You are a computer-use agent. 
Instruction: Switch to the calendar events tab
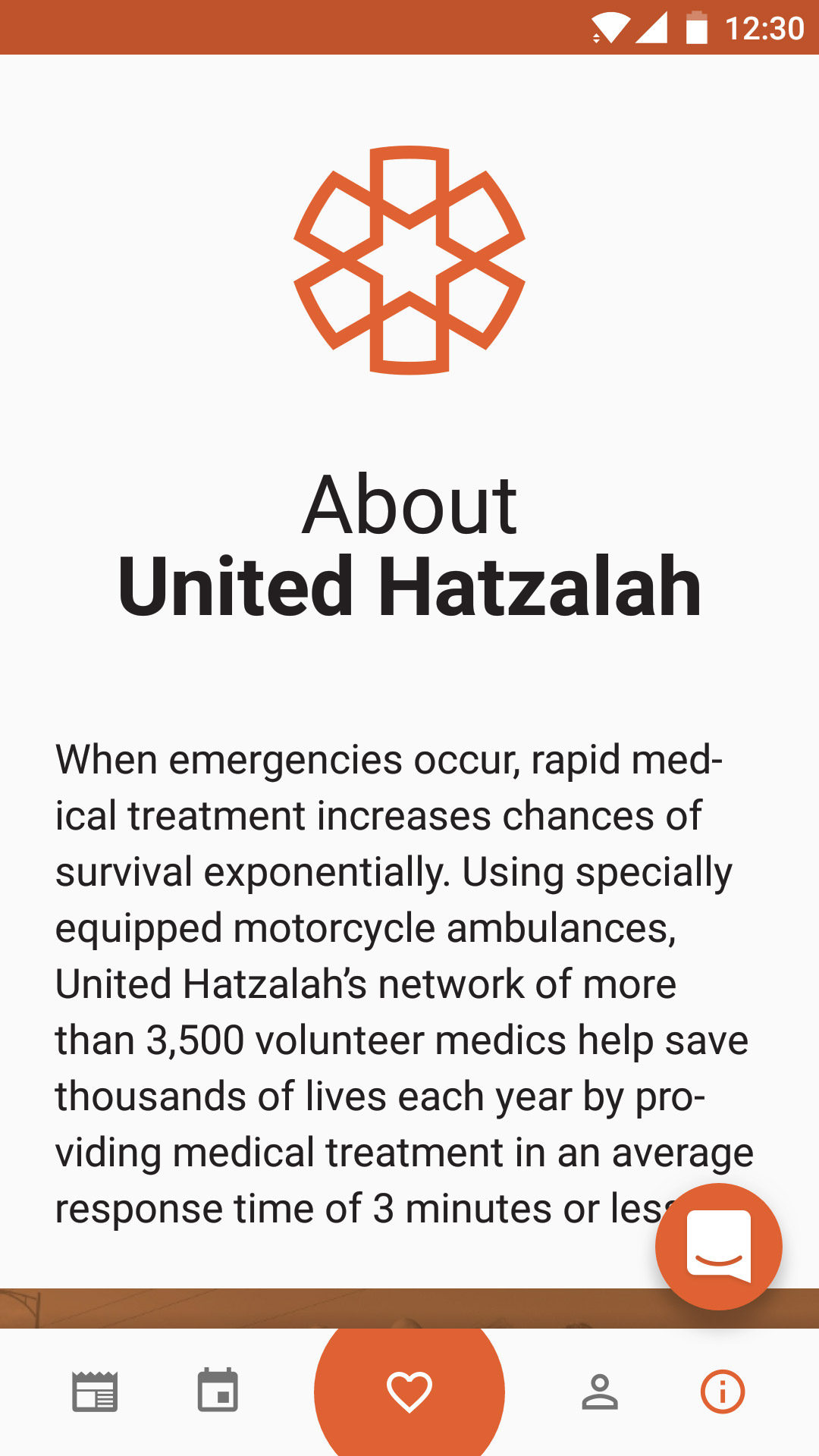tap(218, 1392)
